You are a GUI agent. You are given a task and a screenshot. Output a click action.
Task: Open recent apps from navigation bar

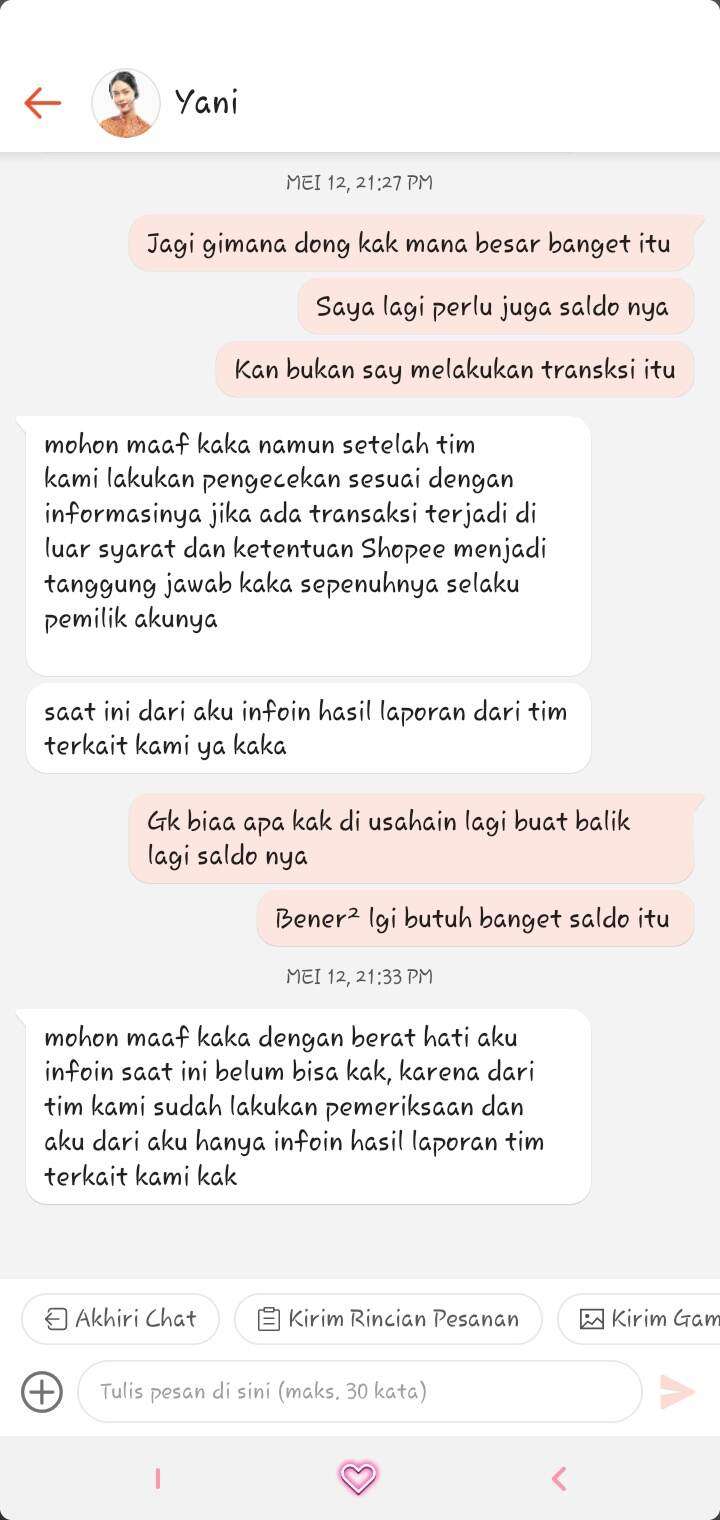pyautogui.click(x=158, y=1478)
